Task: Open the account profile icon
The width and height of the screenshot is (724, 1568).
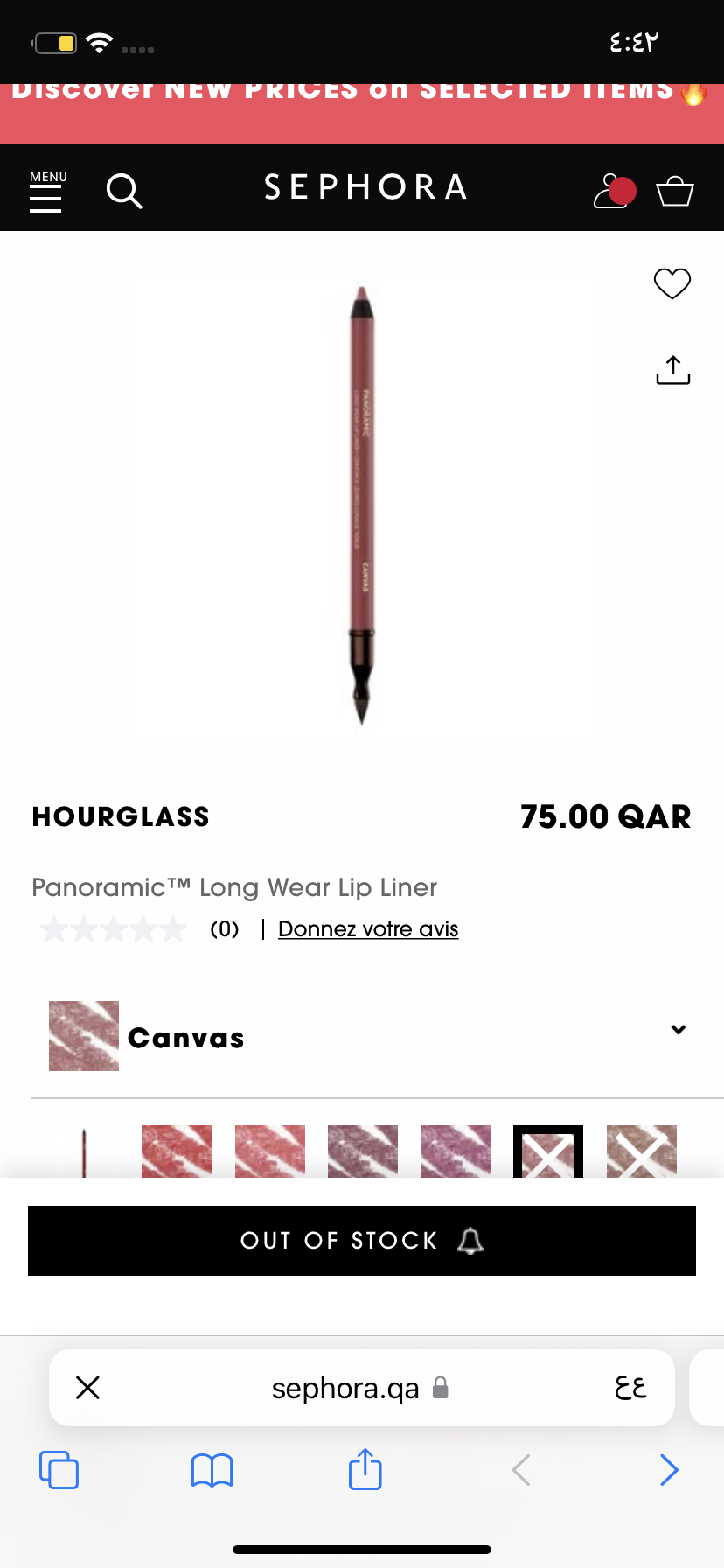Action: pyautogui.click(x=612, y=190)
